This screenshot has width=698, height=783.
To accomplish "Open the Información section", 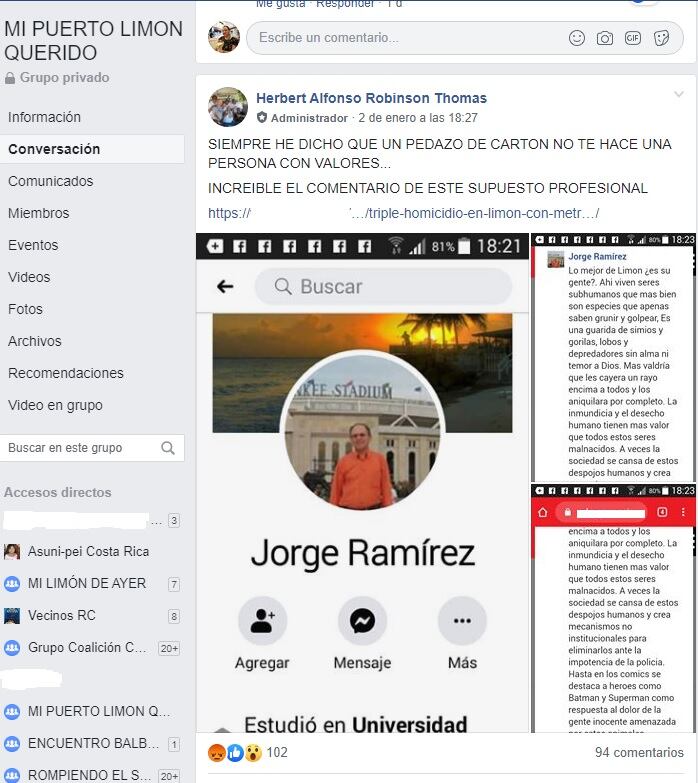I will 44,117.
